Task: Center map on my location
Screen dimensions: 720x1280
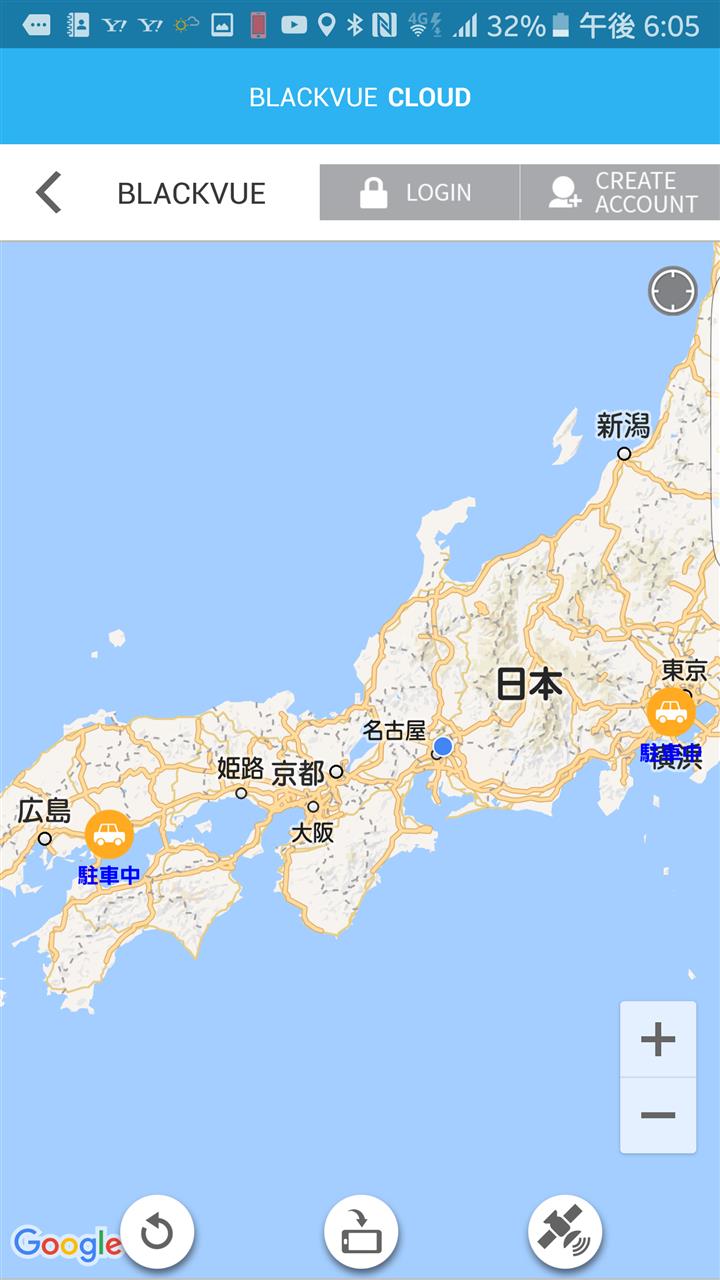Action: pos(672,291)
